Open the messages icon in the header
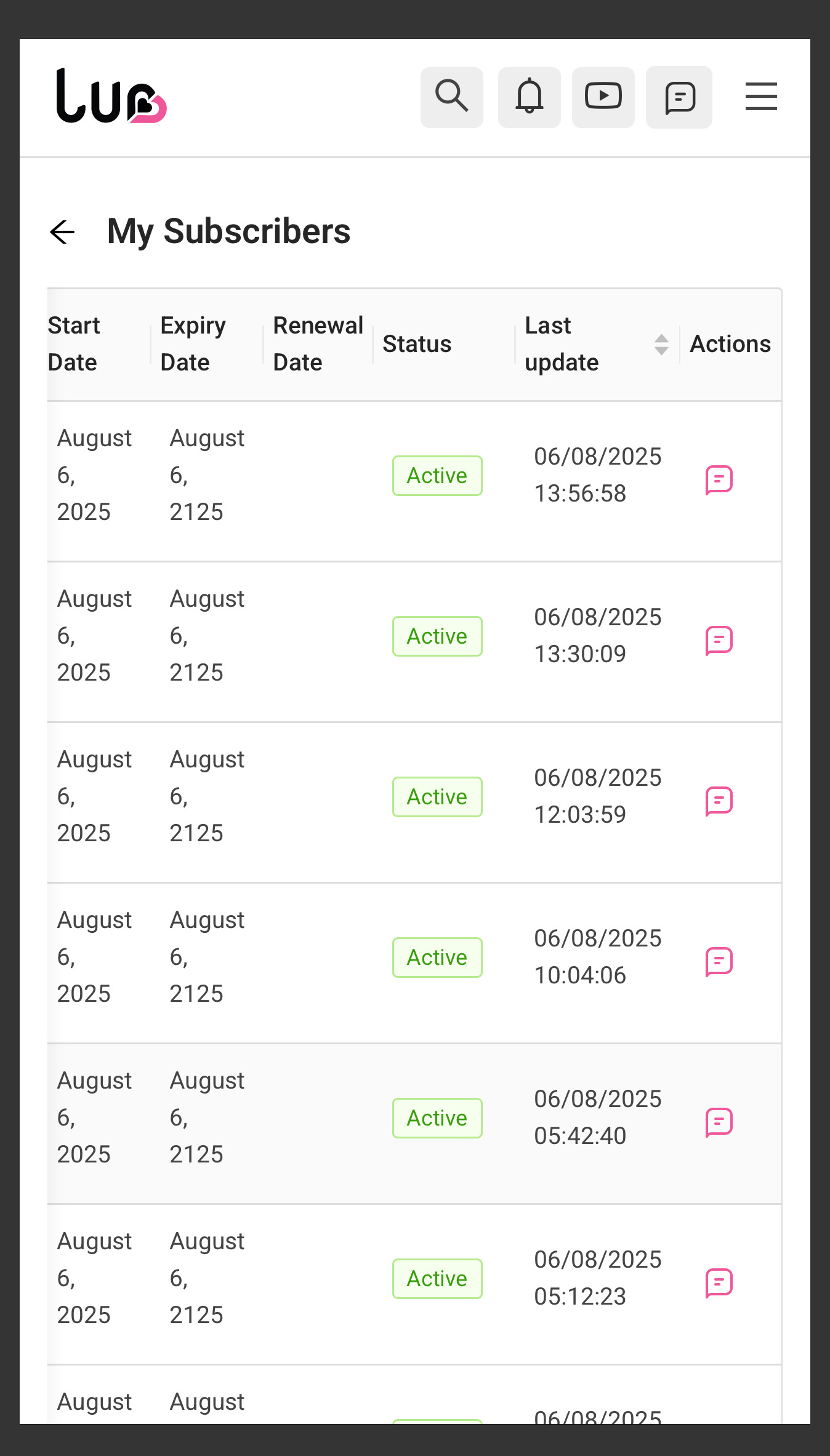Image resolution: width=830 pixels, height=1456 pixels. 679,97
